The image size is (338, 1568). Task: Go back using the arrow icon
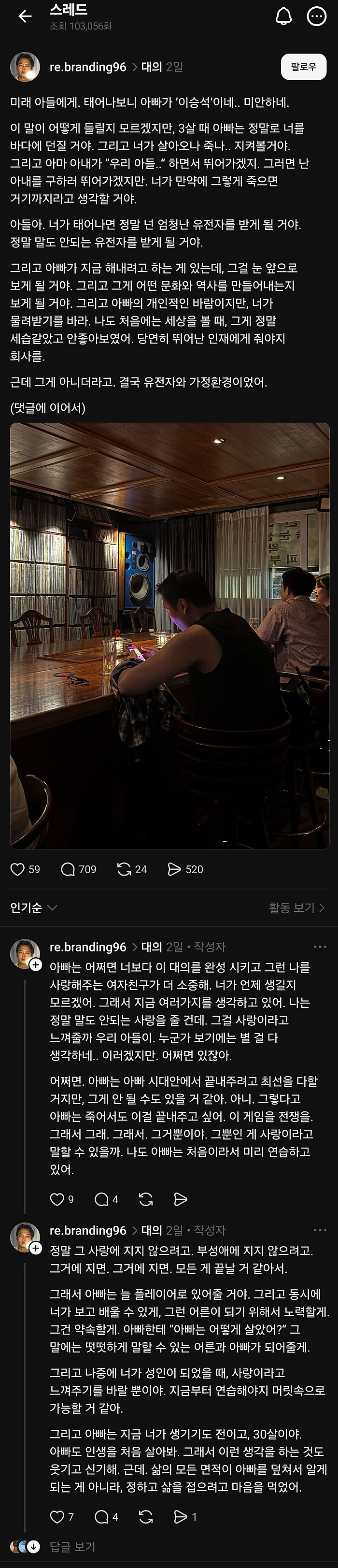tap(25, 17)
